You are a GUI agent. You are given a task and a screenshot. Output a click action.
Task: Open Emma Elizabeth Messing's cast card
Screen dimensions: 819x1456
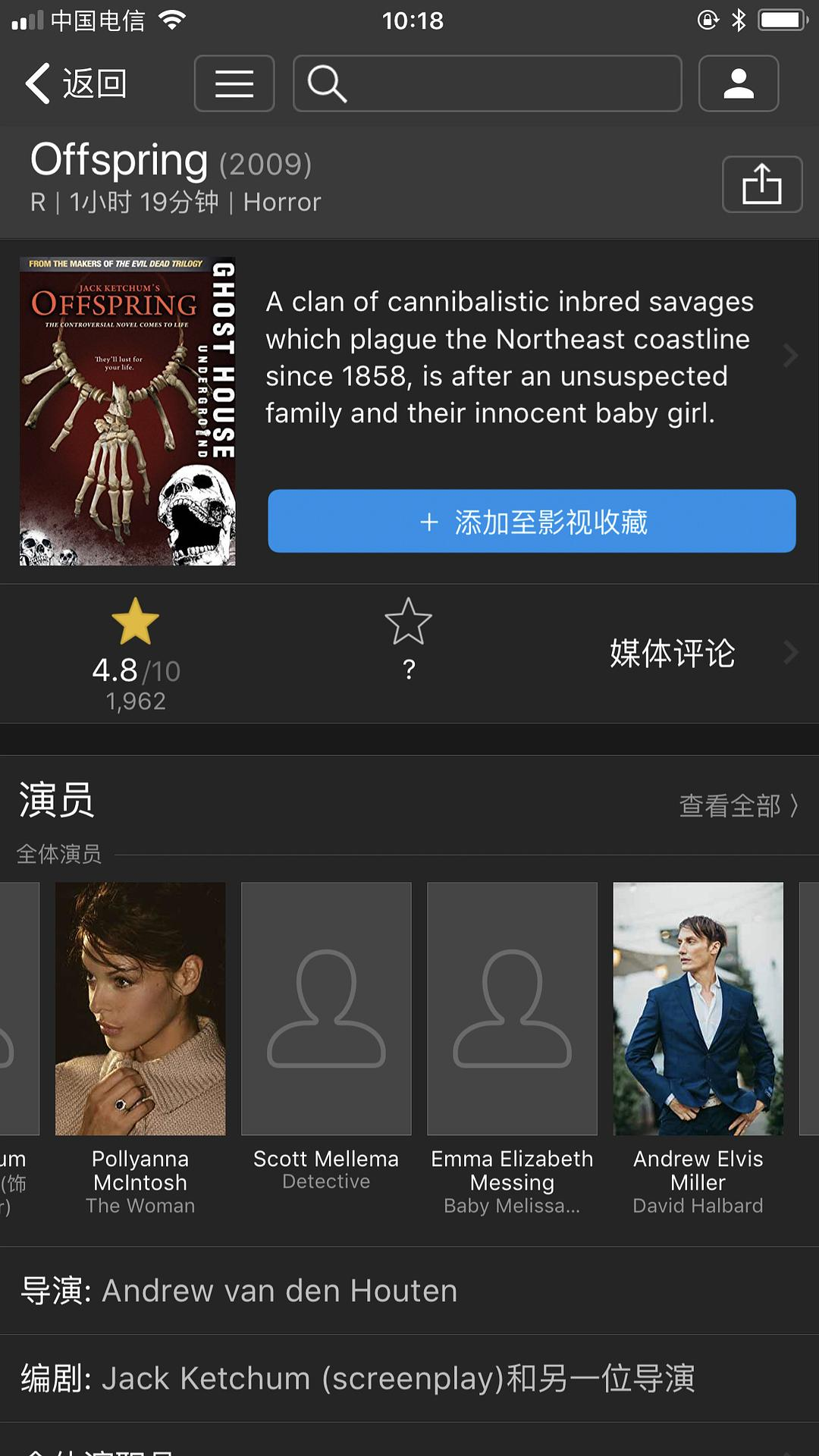tap(512, 1046)
